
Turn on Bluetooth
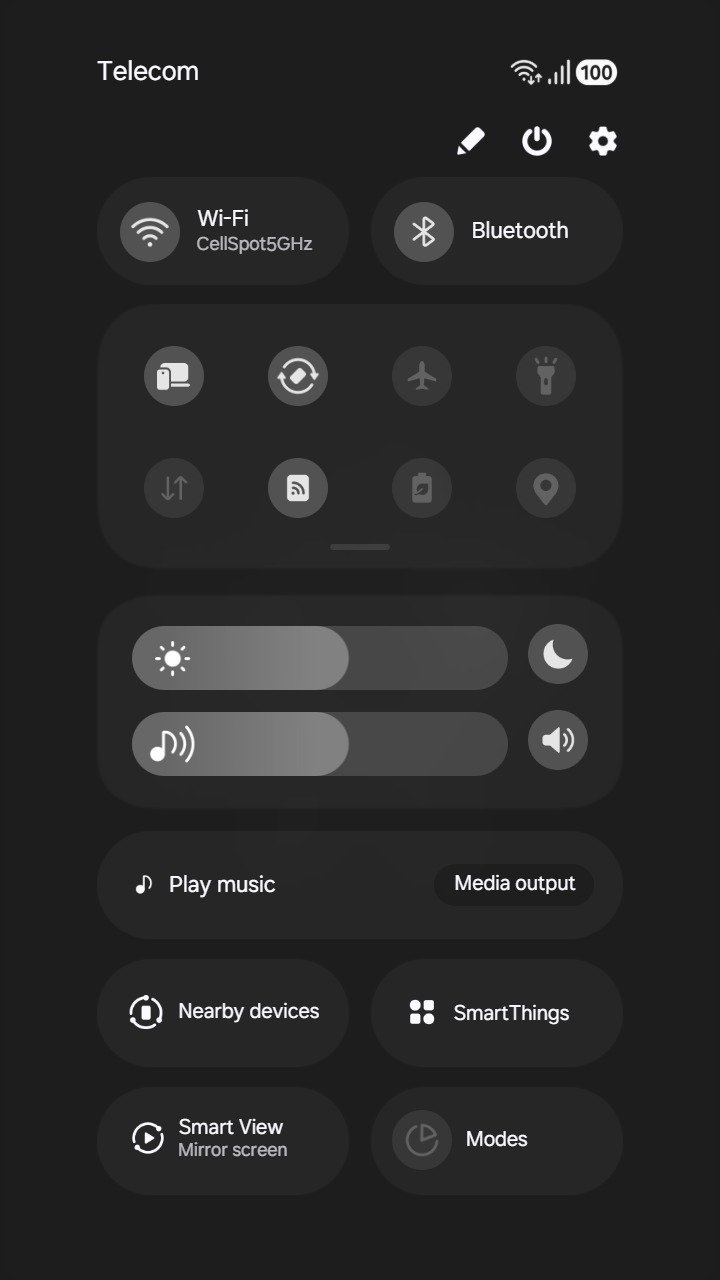424,231
